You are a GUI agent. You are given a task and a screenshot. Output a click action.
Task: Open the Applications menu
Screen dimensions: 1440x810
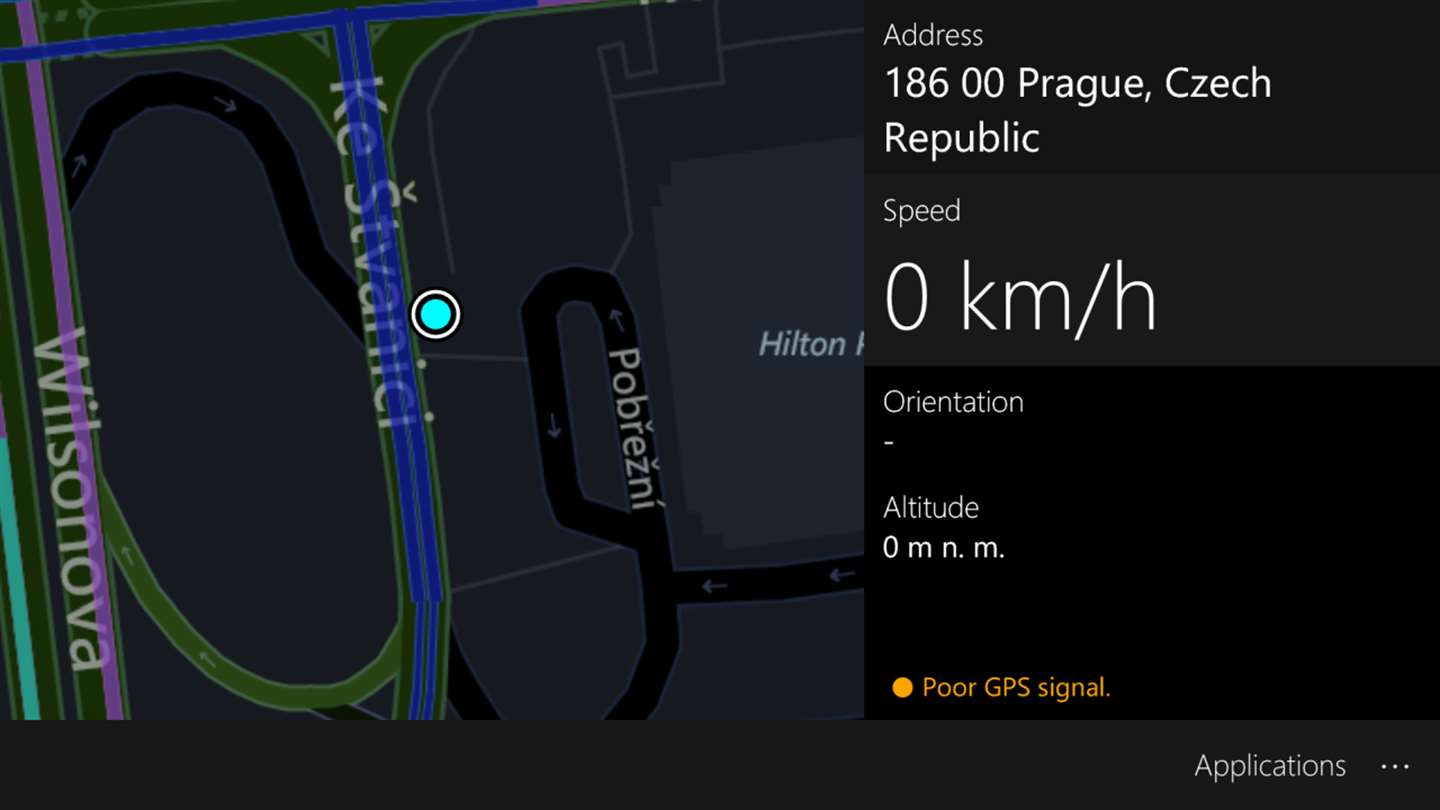pos(1269,766)
